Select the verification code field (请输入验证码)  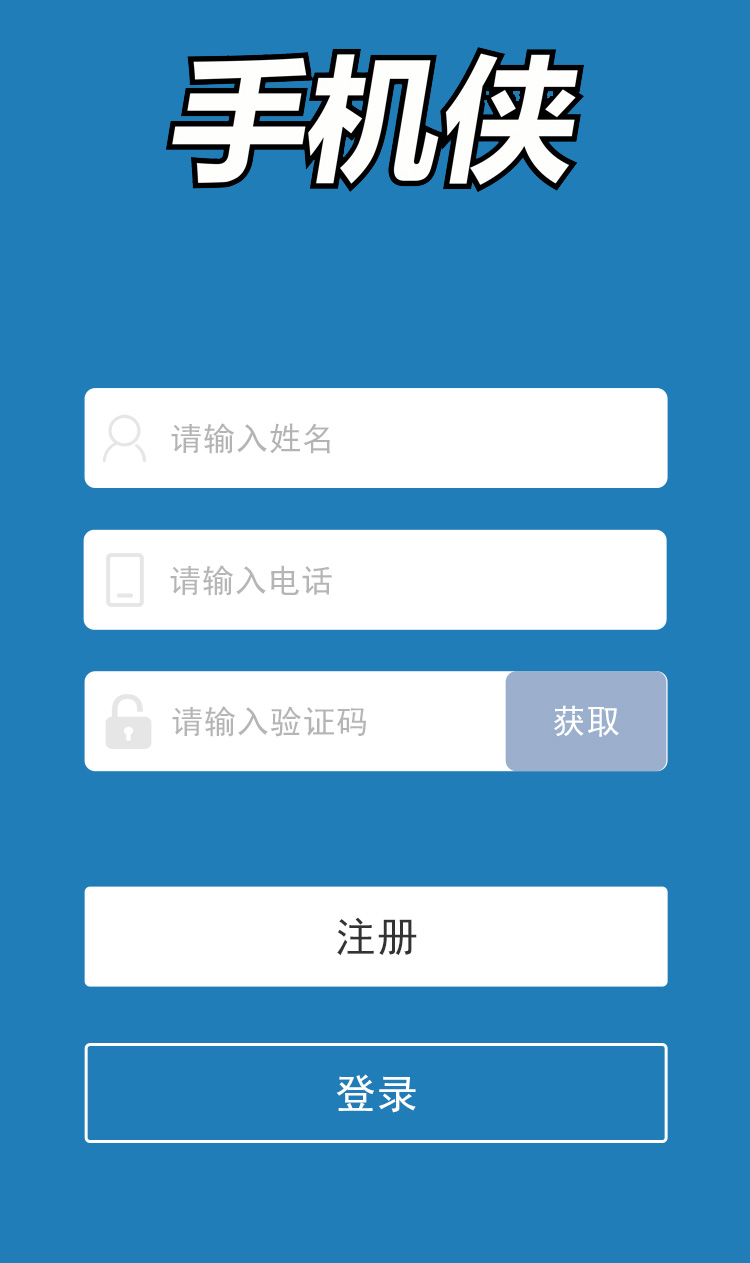click(320, 721)
